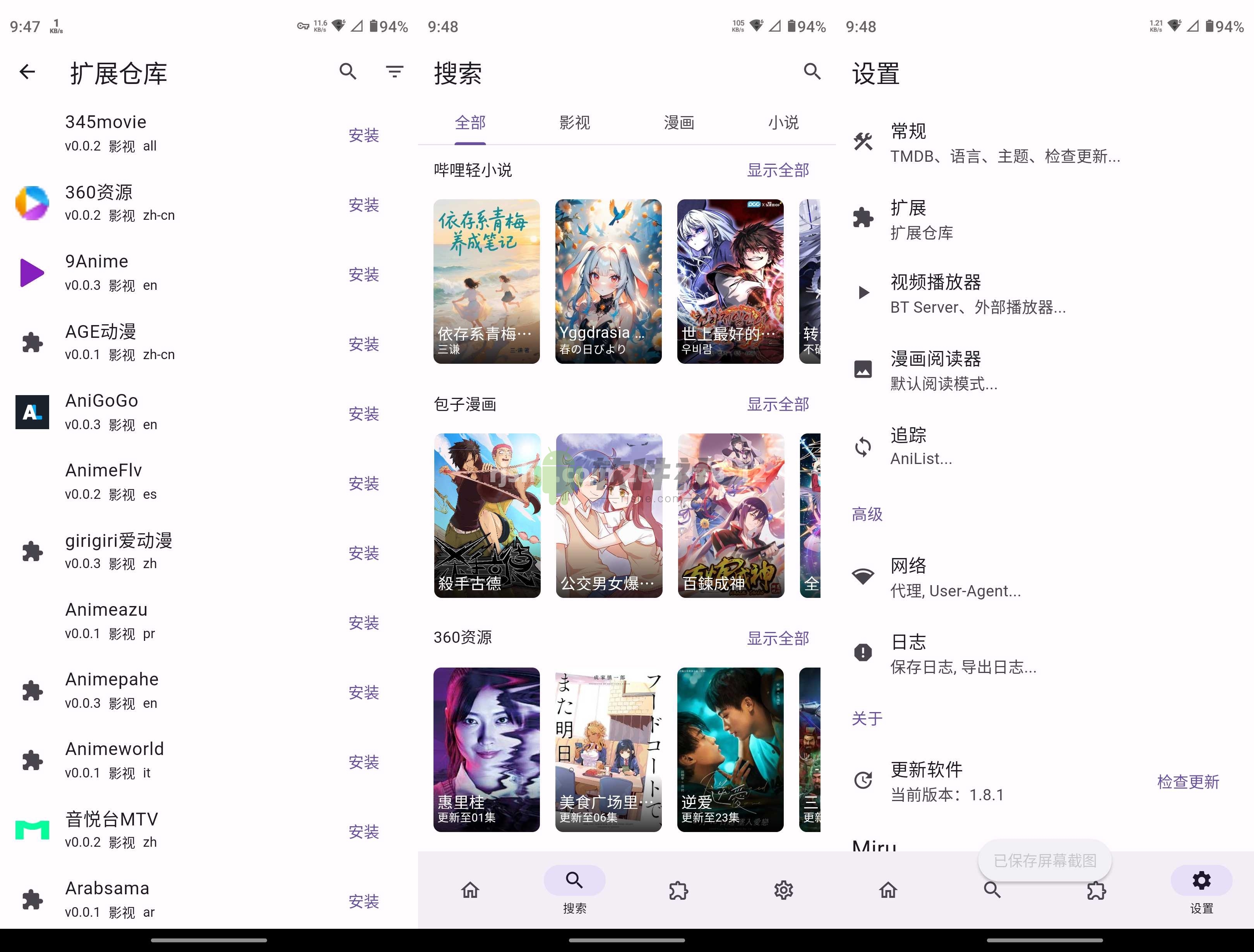The image size is (1254, 952).
Task: Open the 逆爱 video card
Action: tap(730, 749)
